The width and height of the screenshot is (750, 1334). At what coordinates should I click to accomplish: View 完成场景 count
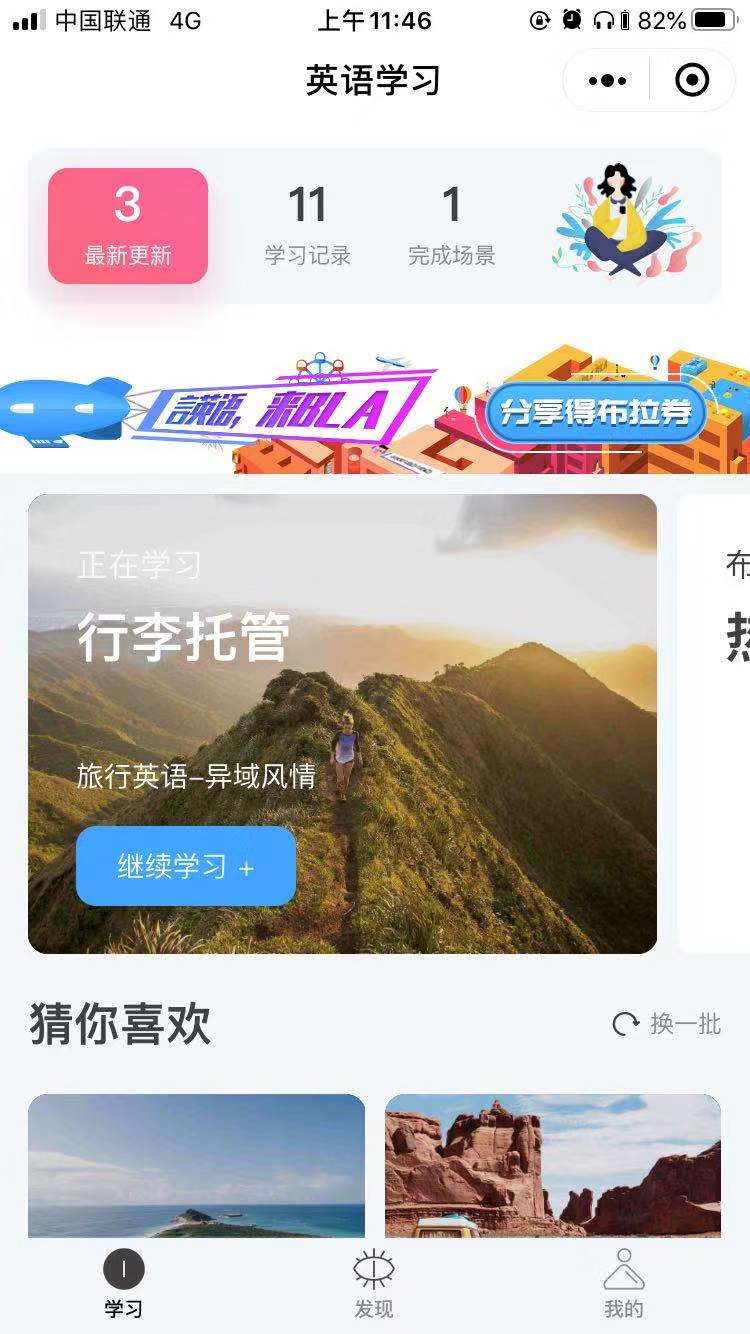pos(451,227)
